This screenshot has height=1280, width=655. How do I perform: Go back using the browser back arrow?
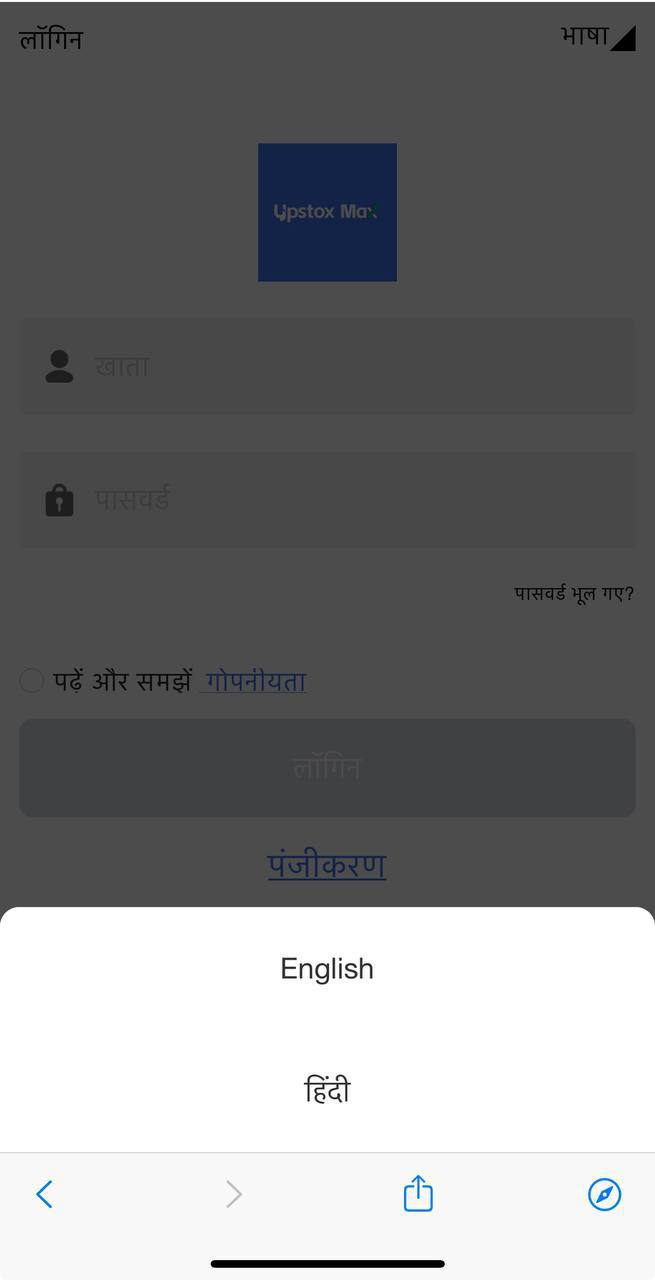(x=44, y=1194)
